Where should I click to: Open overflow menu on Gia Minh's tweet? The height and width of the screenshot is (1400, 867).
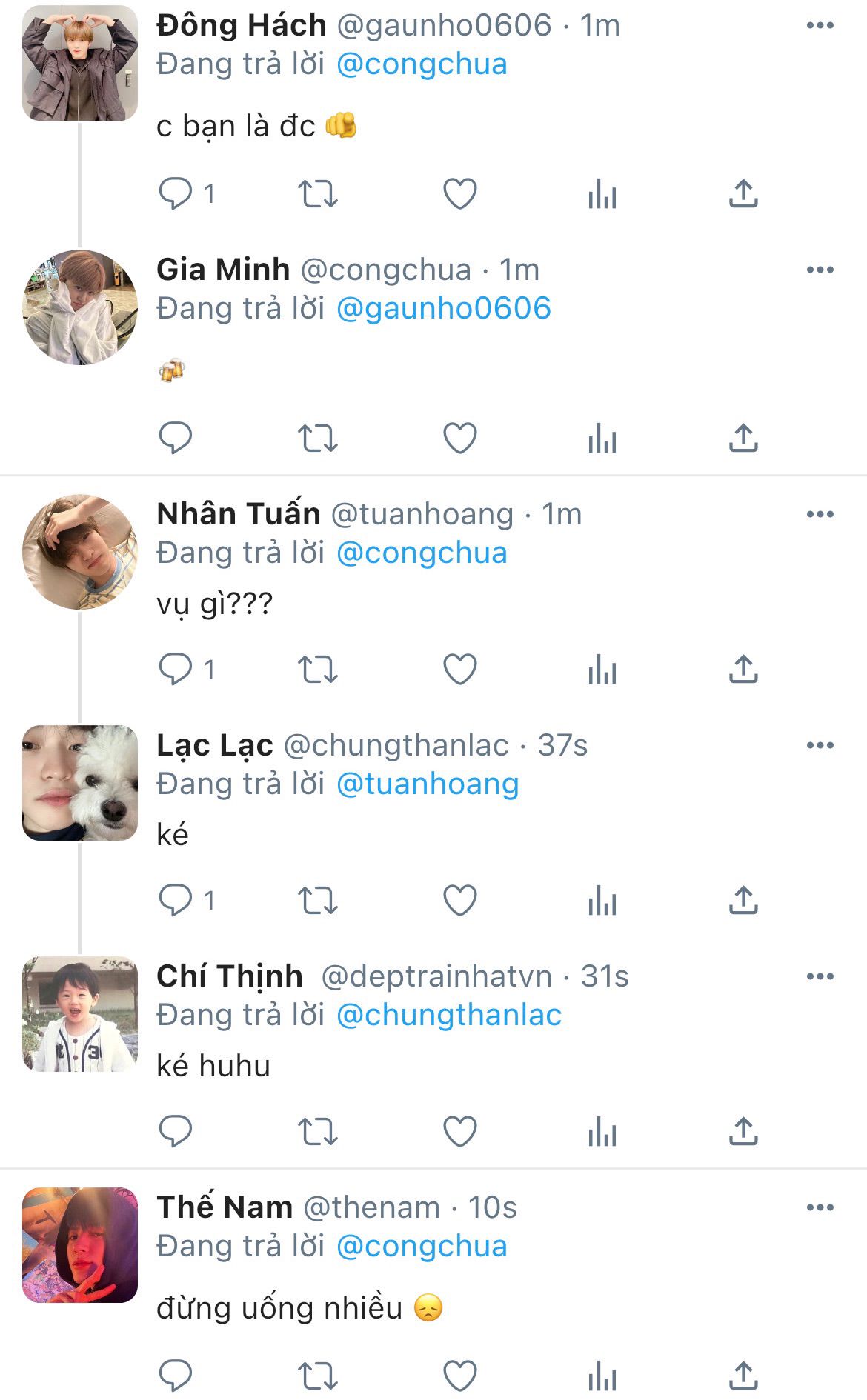(820, 270)
